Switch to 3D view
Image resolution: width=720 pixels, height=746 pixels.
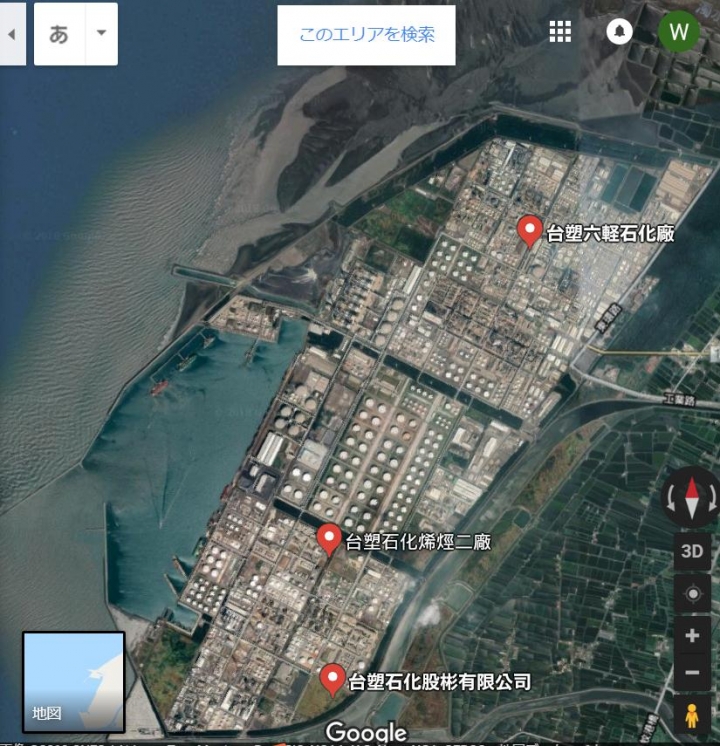pyautogui.click(x=692, y=551)
